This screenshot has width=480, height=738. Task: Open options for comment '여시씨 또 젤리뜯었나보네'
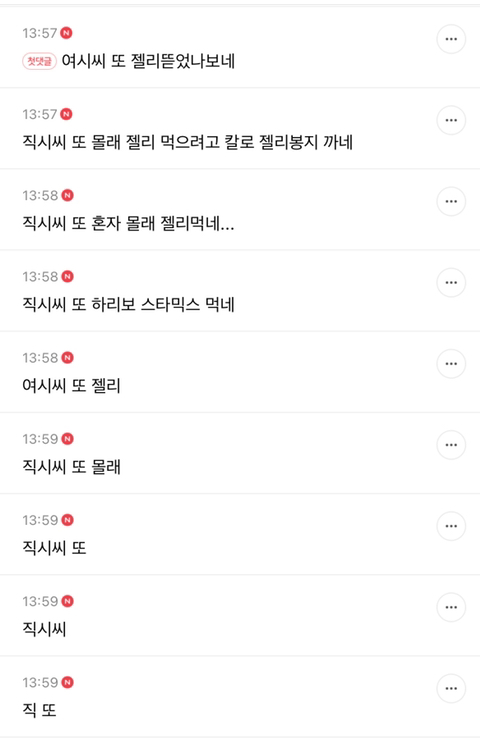point(451,39)
